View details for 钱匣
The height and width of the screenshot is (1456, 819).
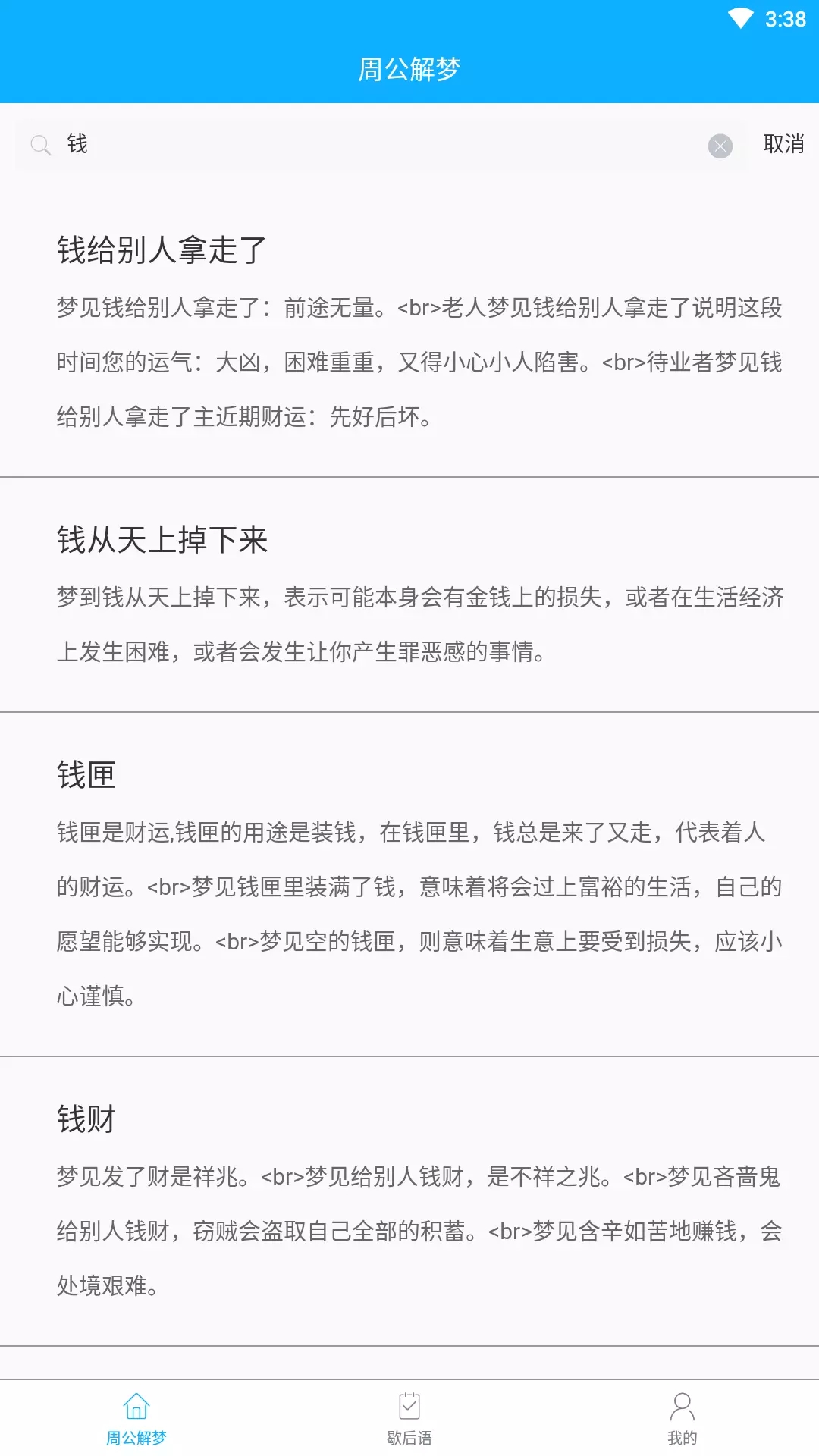click(x=86, y=773)
